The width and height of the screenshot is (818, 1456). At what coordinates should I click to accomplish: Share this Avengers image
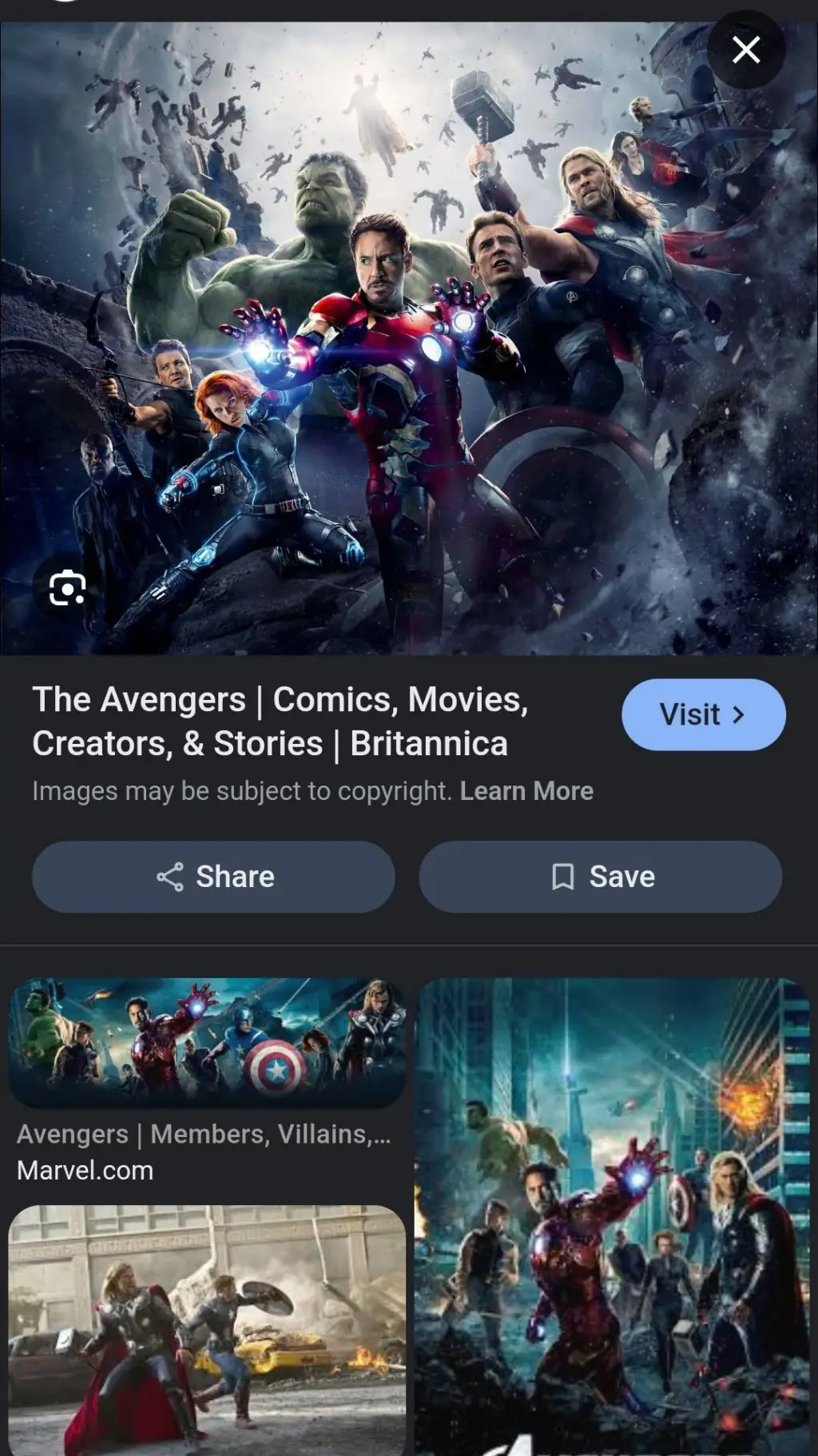pos(213,877)
